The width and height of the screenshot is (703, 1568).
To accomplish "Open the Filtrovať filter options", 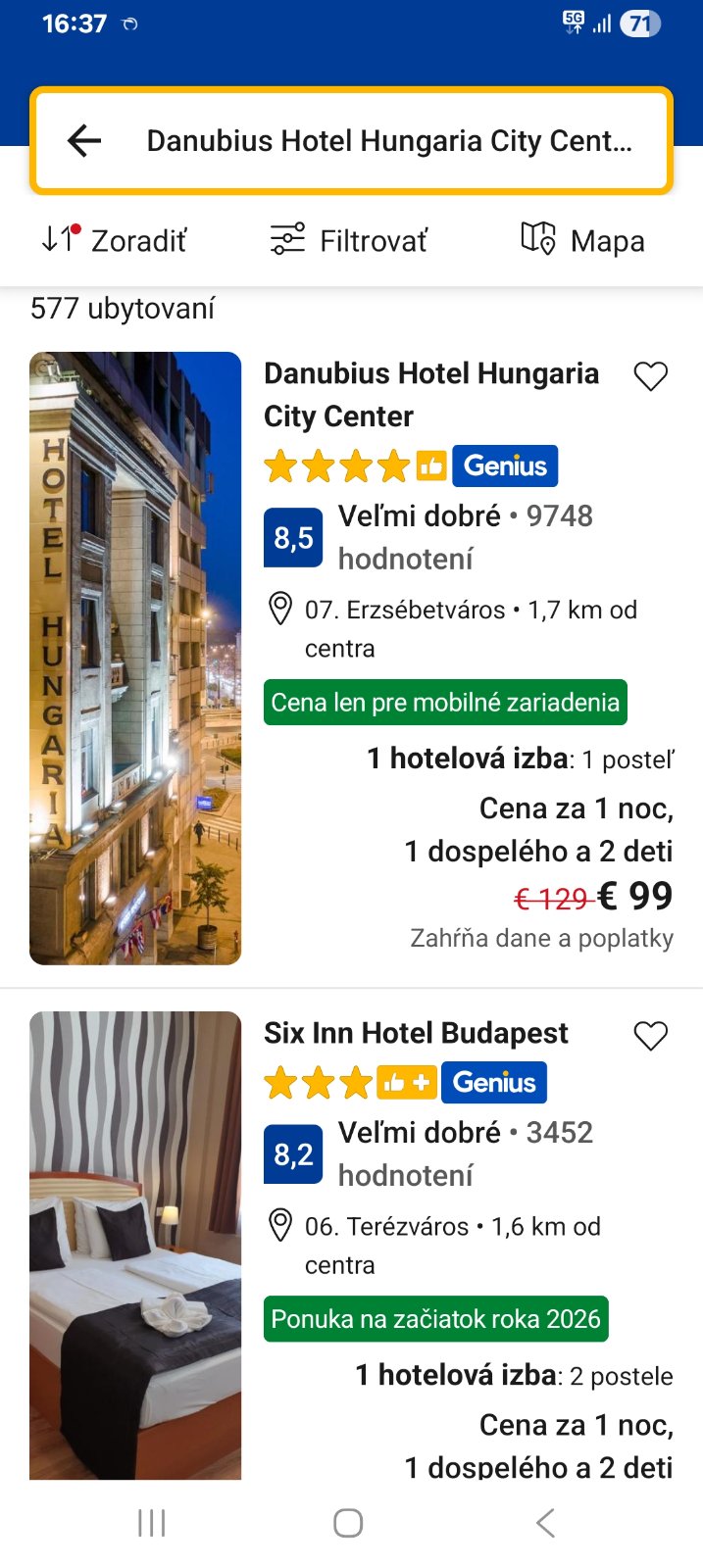I will click(x=349, y=240).
